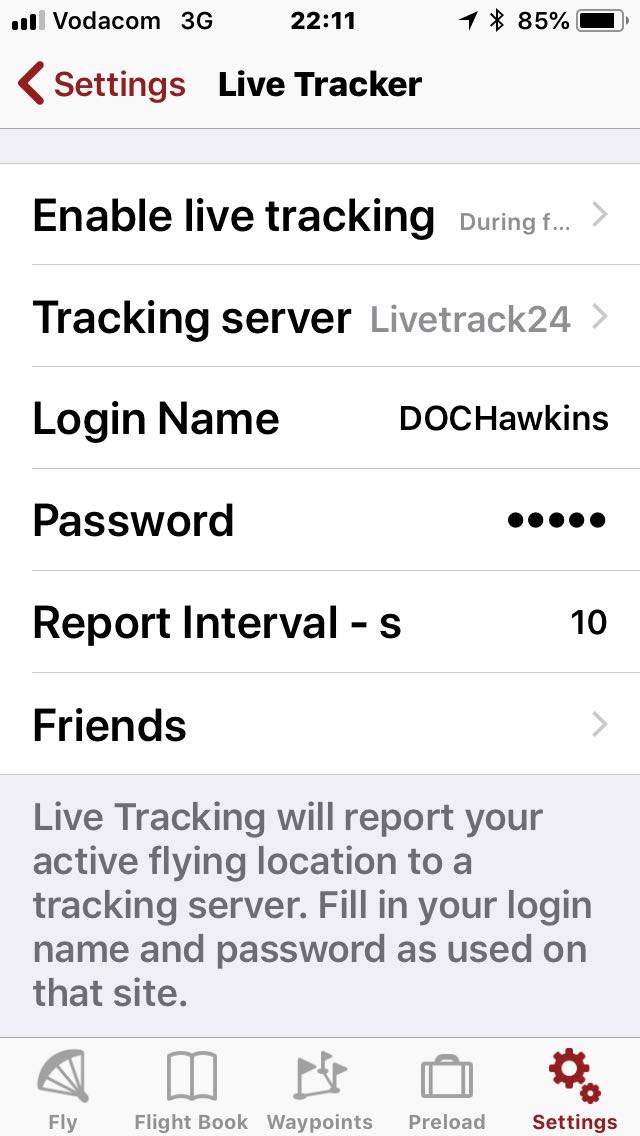Switch to the Fly tab
The image size is (640, 1136).
pos(63,1090)
